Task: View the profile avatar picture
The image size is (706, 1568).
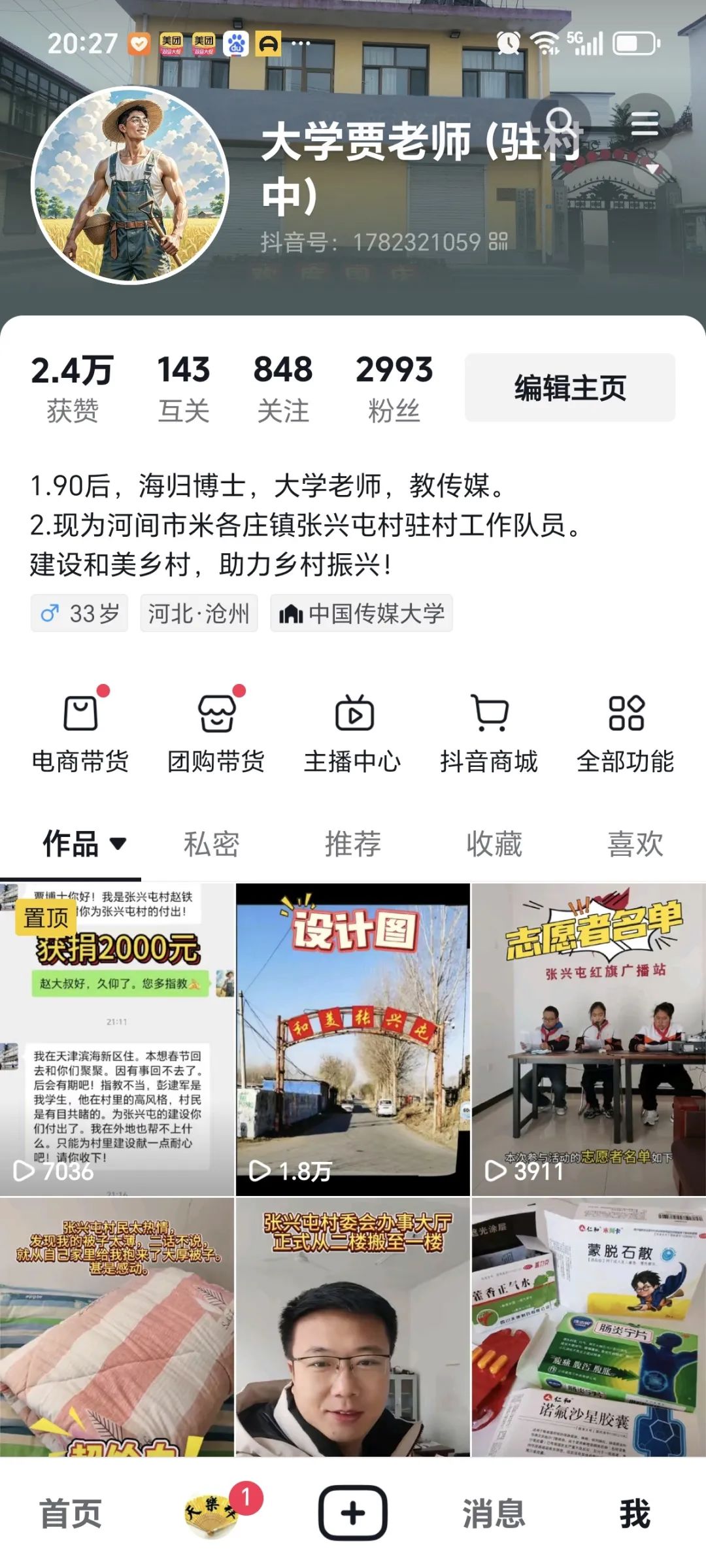Action: point(130,185)
